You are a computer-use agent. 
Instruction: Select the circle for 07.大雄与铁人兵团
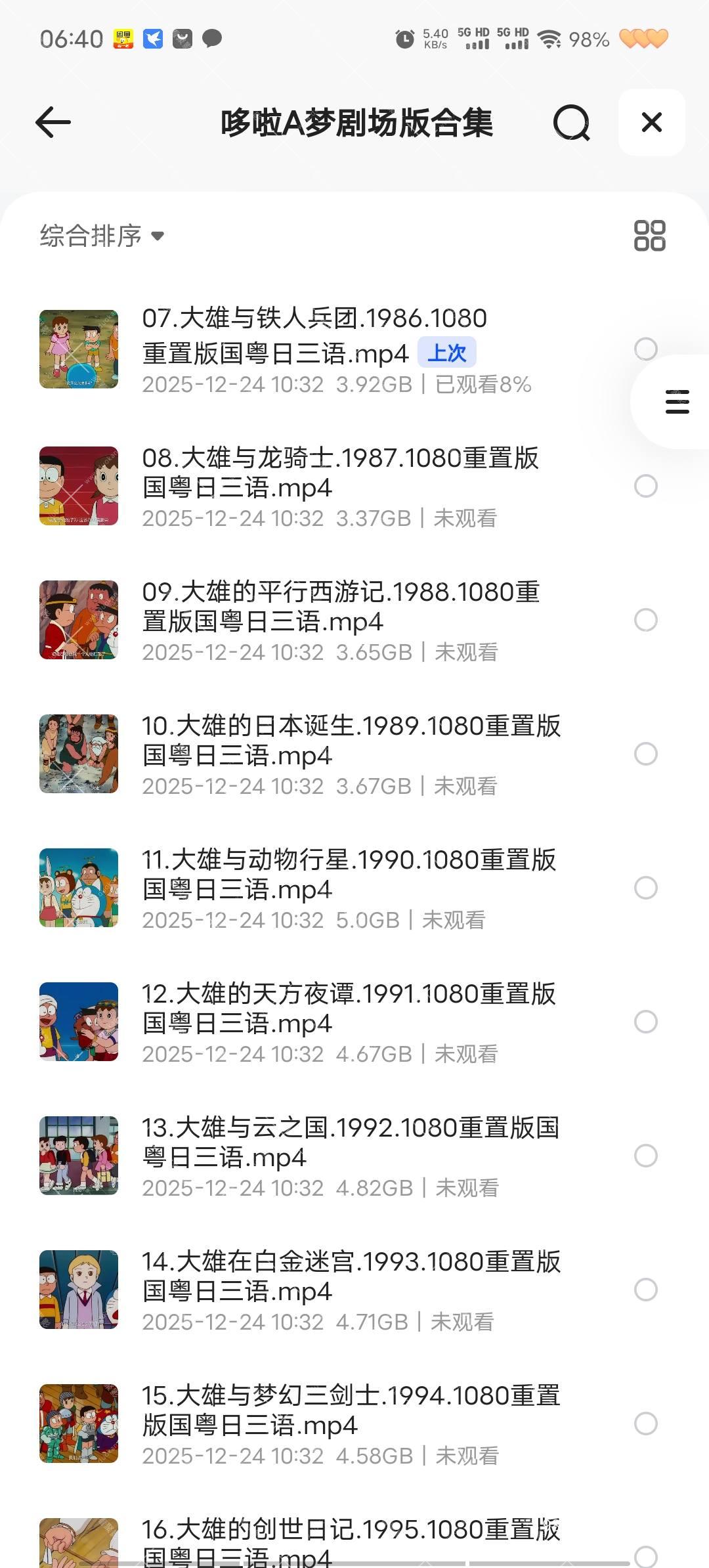646,349
